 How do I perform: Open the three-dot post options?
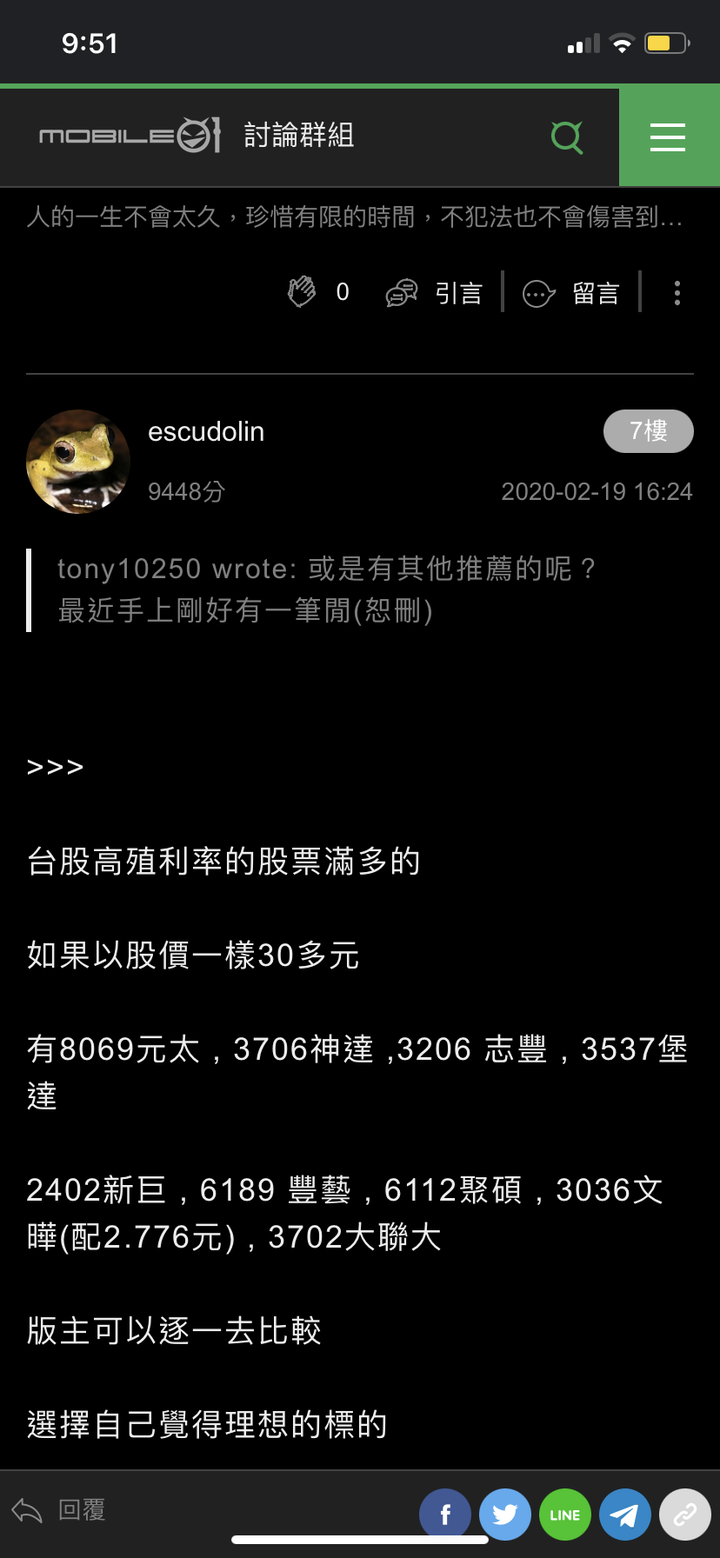[x=677, y=293]
